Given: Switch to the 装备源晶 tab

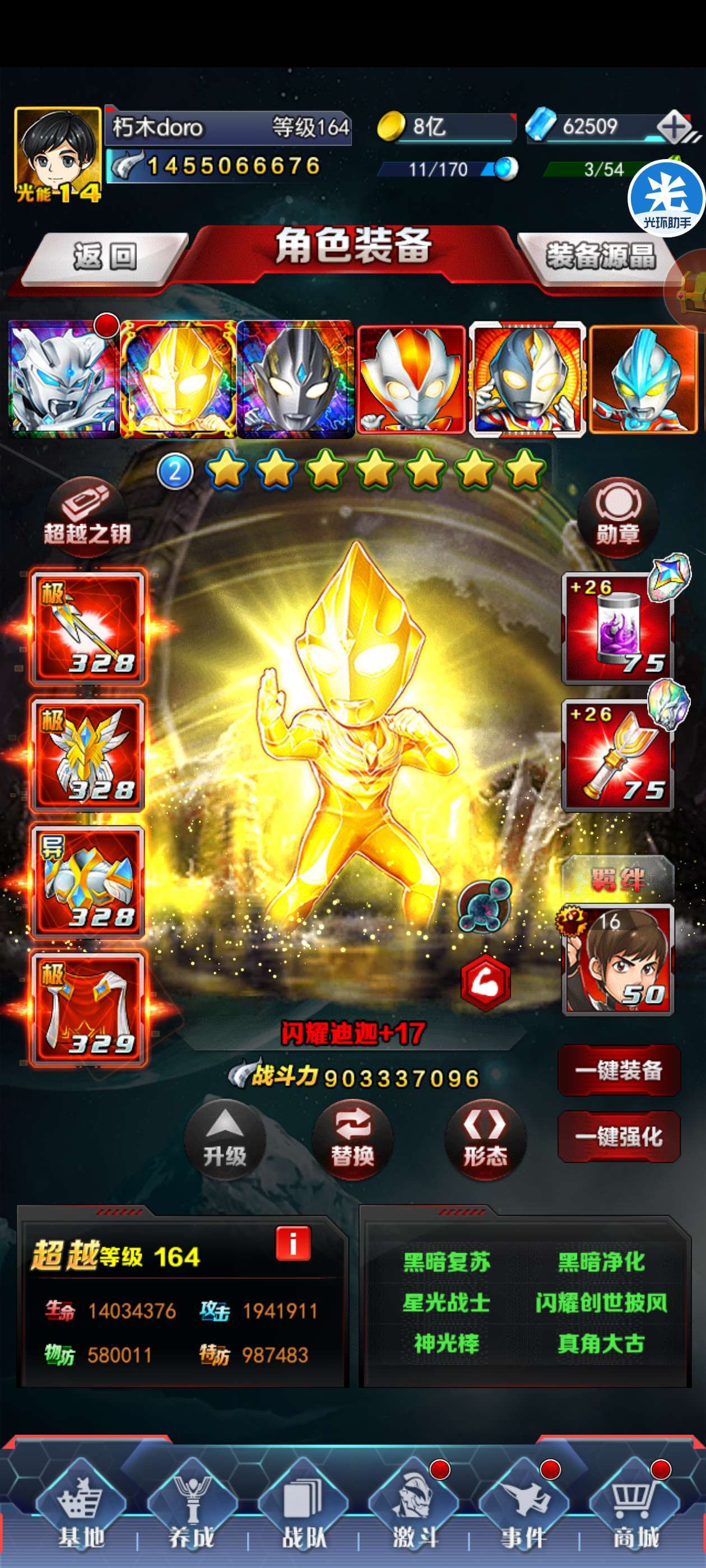Looking at the screenshot, I should 600,257.
